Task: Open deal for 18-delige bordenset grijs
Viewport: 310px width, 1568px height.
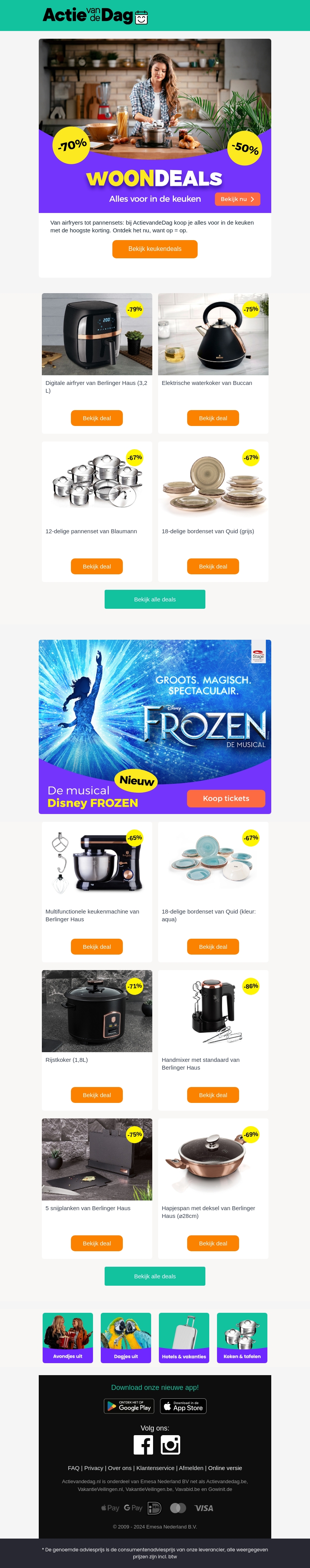Action: click(213, 566)
